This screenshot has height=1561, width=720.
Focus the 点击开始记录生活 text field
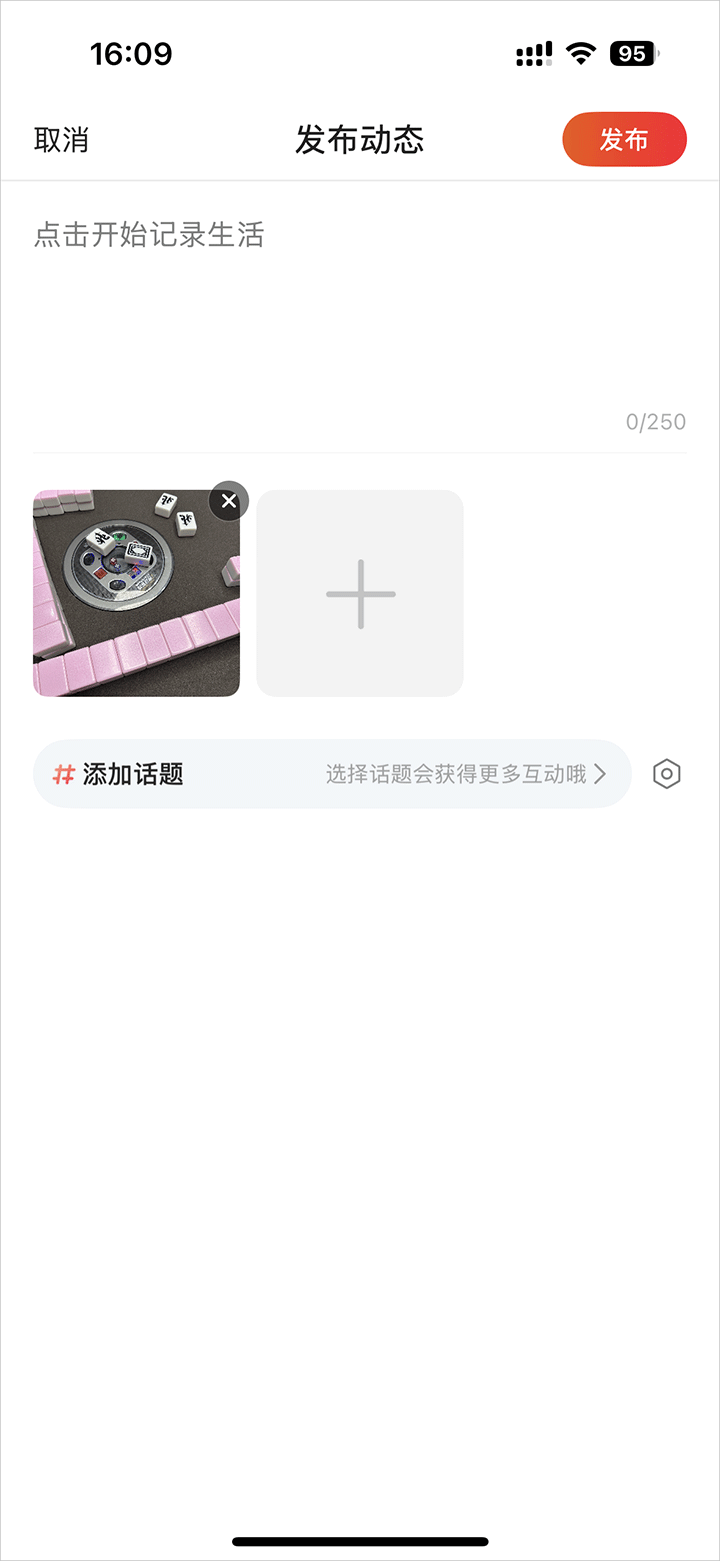point(360,300)
